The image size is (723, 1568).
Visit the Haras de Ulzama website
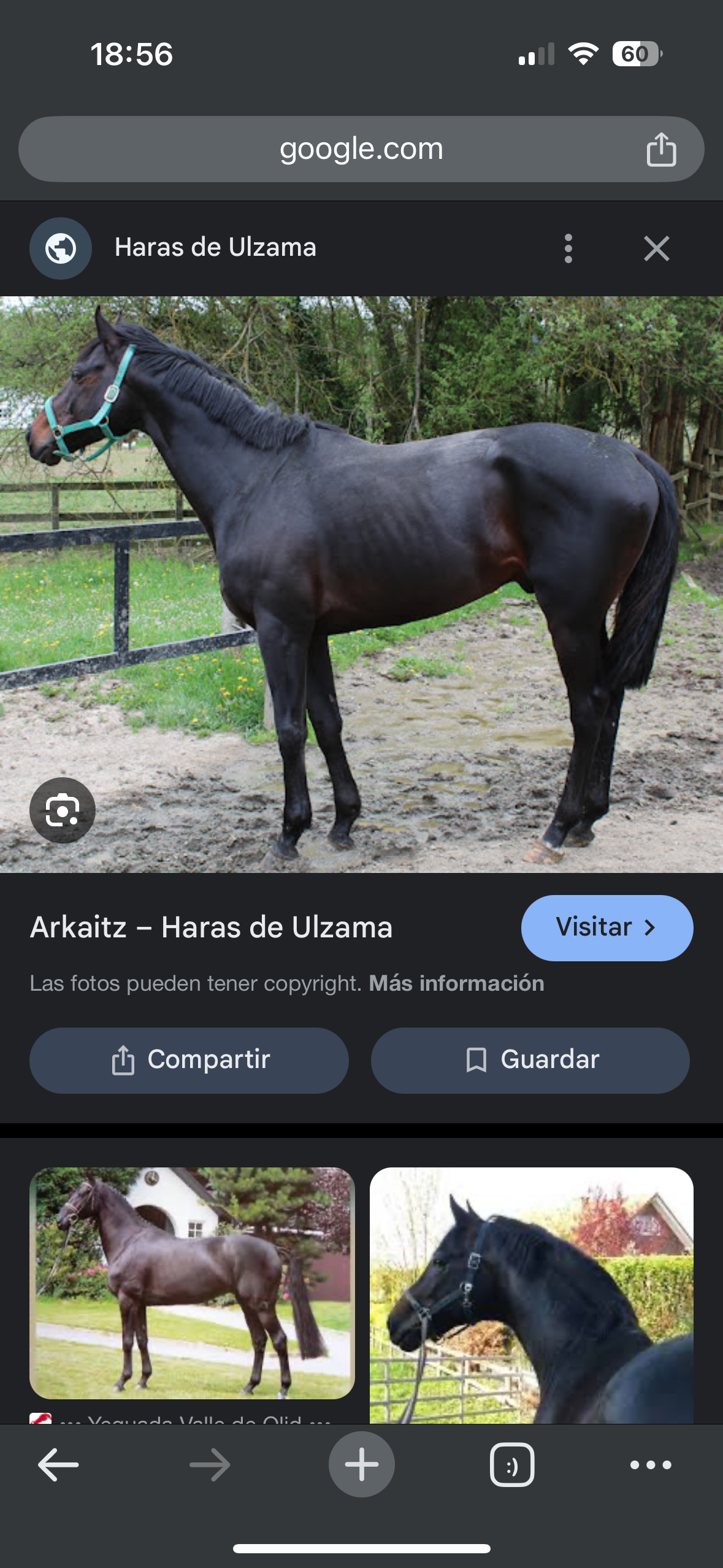tap(606, 928)
